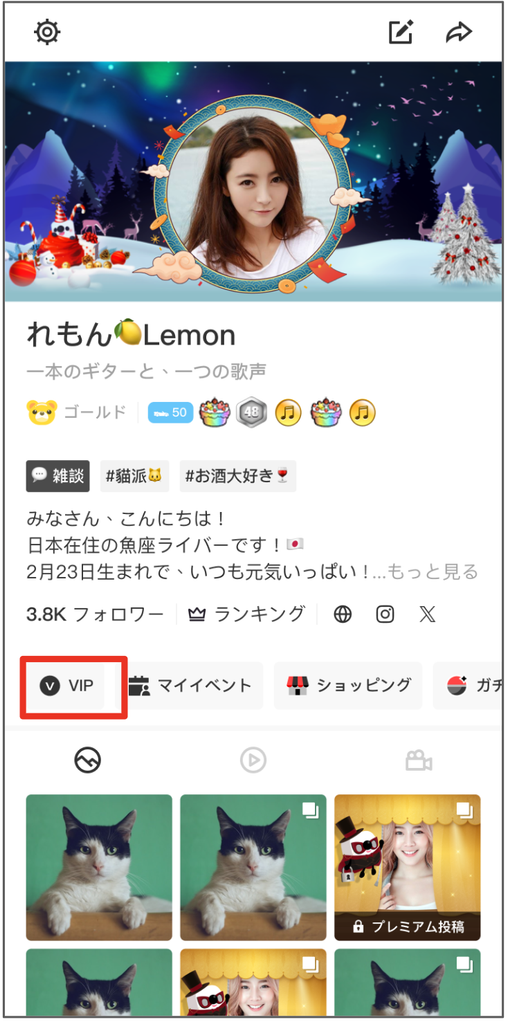Open the settings gear icon
Image resolution: width=508 pixels, height=1024 pixels.
point(48,32)
